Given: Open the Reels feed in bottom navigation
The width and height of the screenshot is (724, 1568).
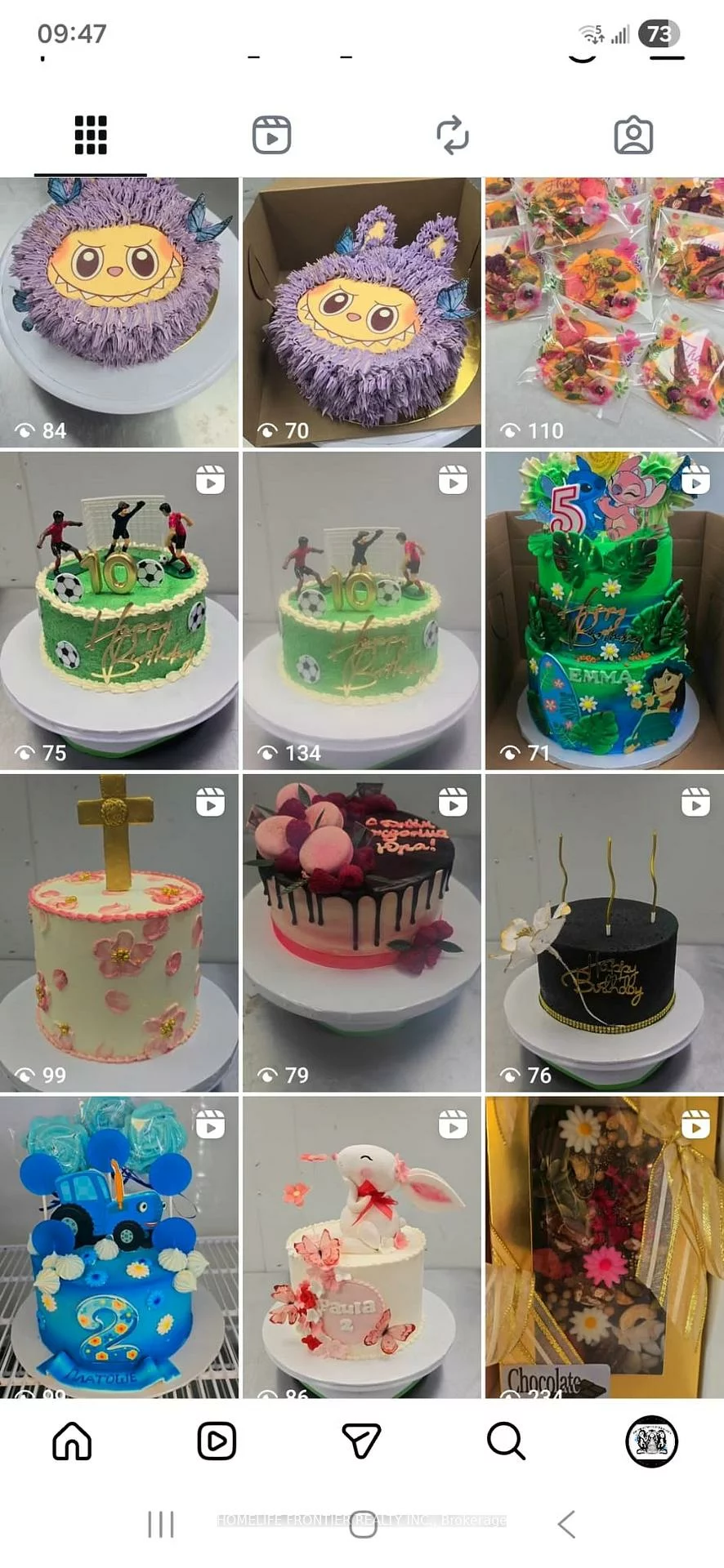Looking at the screenshot, I should point(217,1441).
